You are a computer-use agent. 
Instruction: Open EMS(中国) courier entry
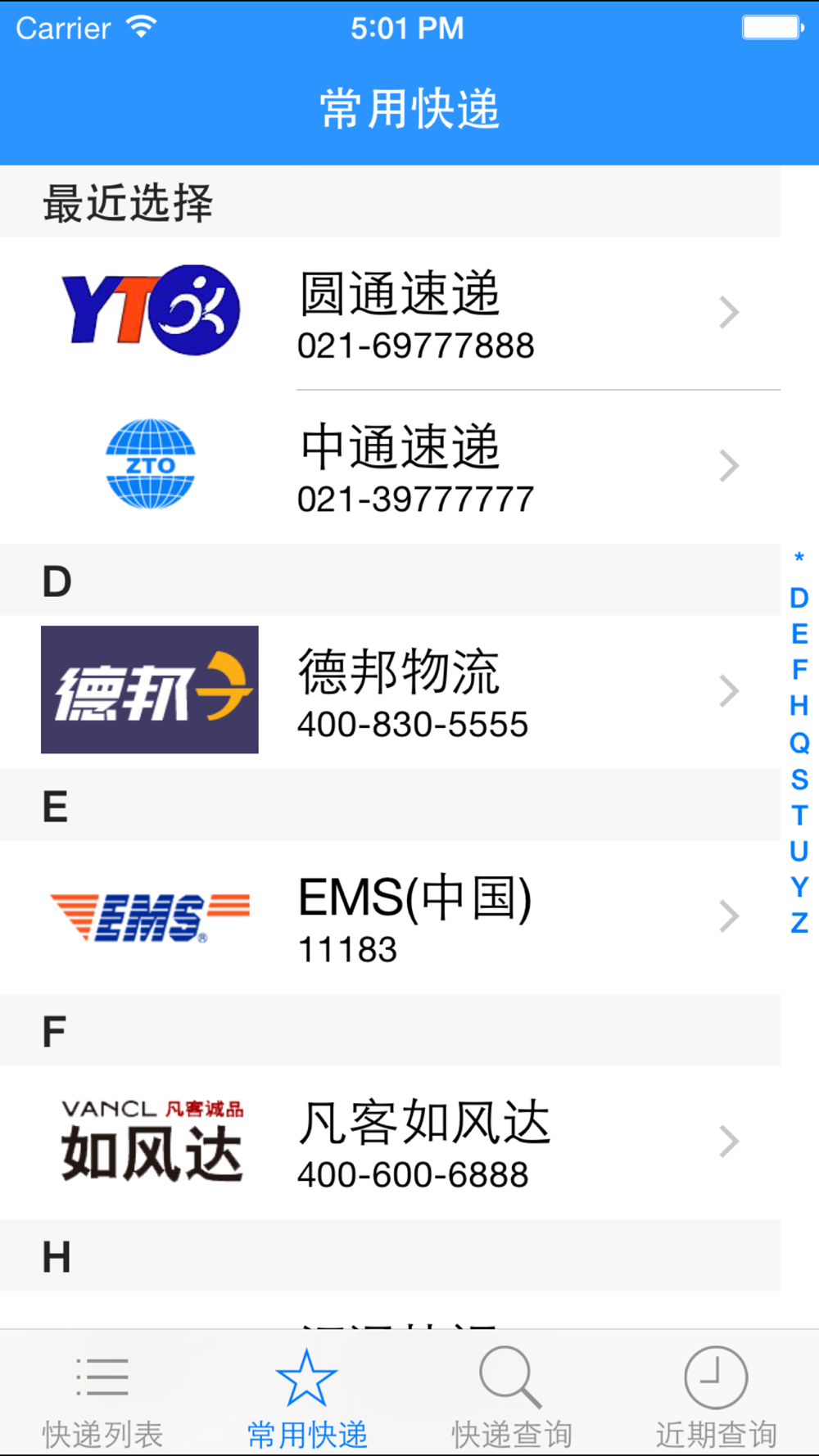tap(390, 917)
